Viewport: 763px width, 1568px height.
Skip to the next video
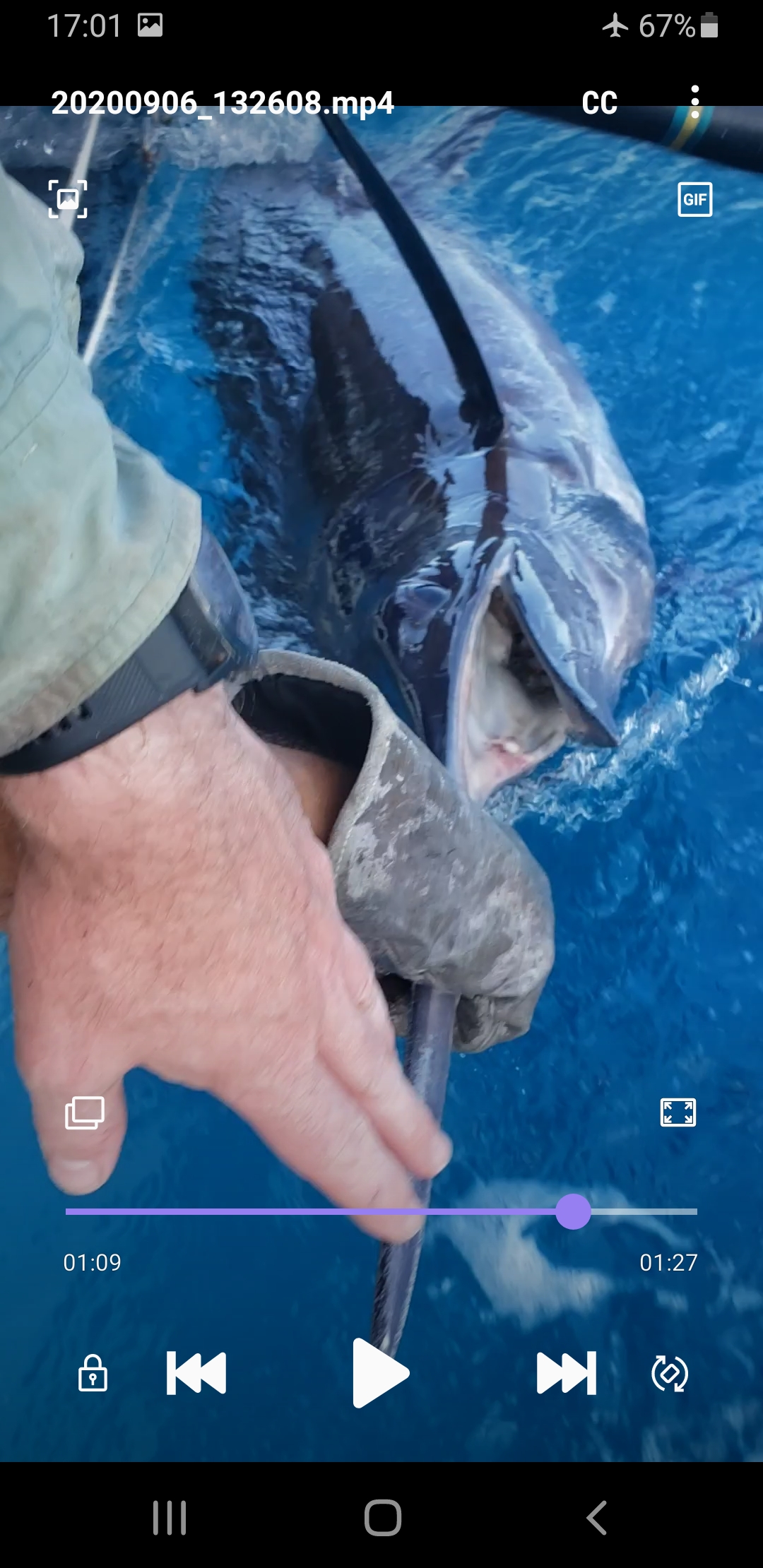point(567,1373)
